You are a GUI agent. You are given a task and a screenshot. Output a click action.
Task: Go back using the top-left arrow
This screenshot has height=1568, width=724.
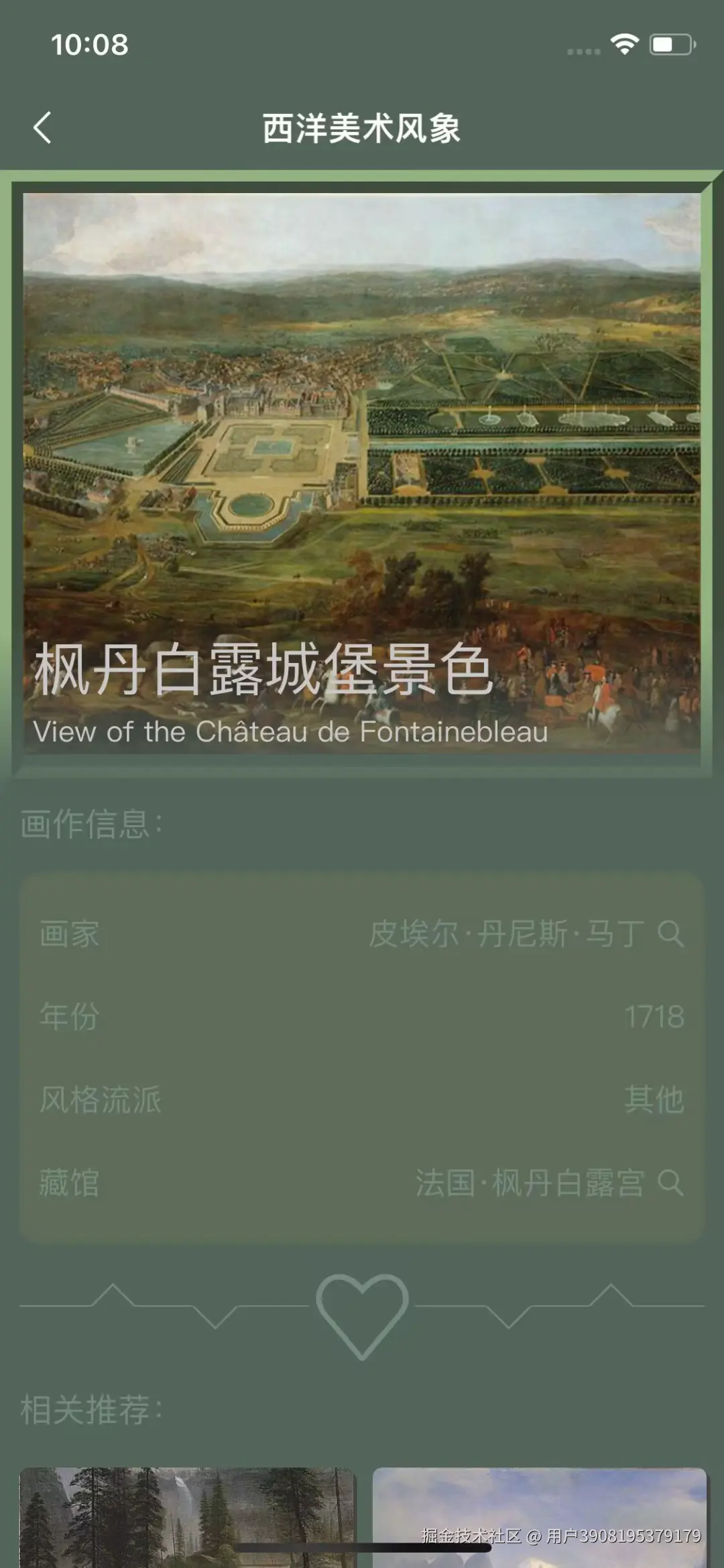[x=42, y=127]
